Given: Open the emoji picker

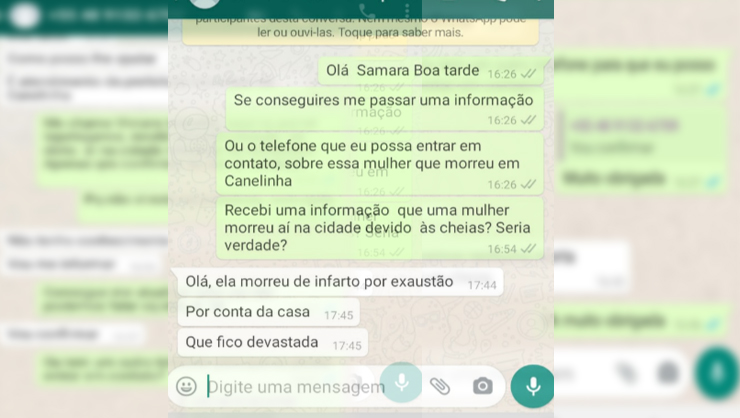Looking at the screenshot, I should [x=186, y=386].
